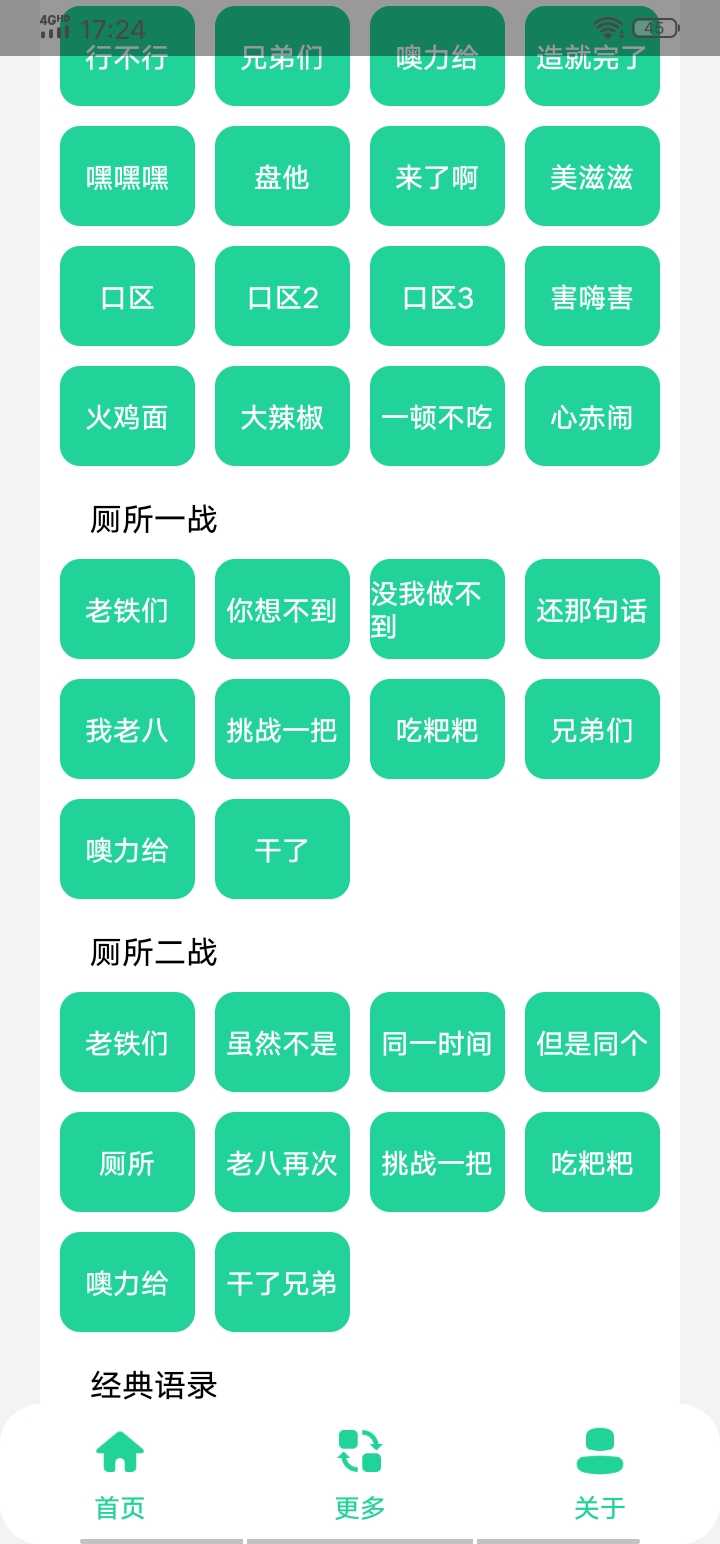The width and height of the screenshot is (720, 1544).
Task: Play the 虽然不是 sound
Action: coord(282,1042)
